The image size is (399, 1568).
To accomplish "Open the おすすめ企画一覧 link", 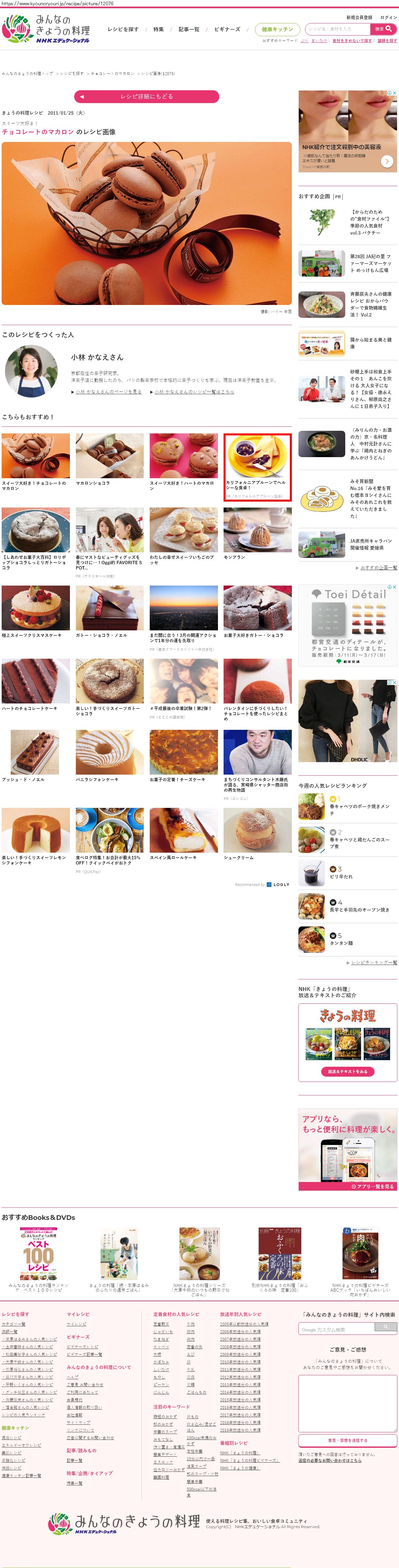I will click(378, 568).
